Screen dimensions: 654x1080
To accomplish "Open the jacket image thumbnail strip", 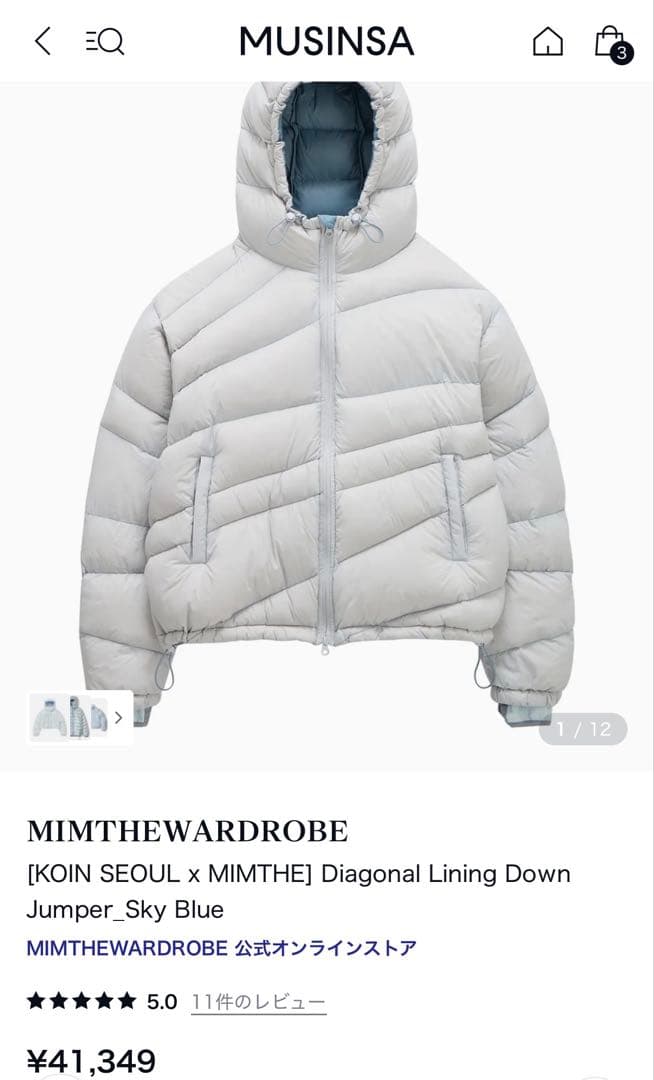I will [x=80, y=717].
